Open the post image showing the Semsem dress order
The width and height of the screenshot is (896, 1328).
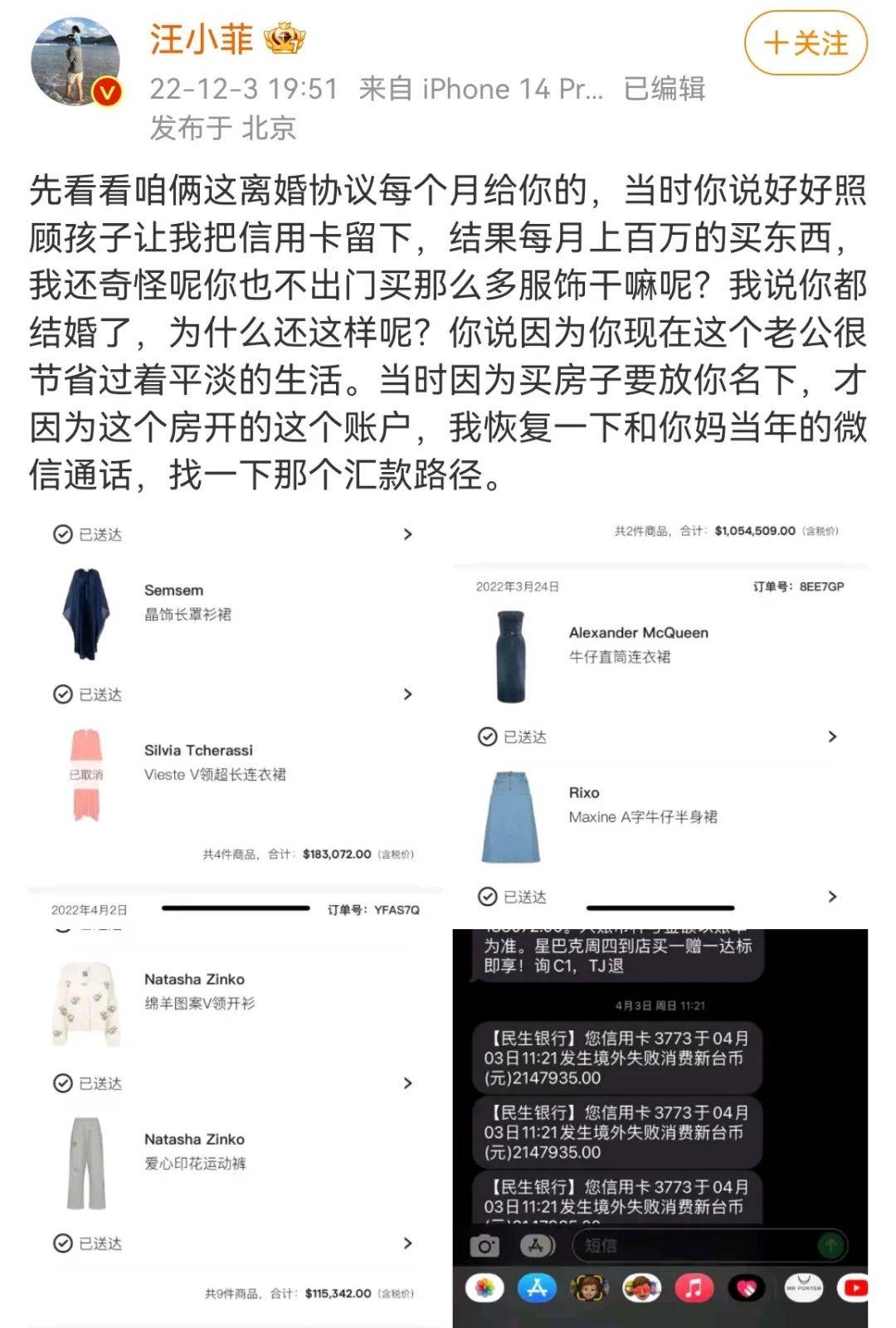coord(236,697)
